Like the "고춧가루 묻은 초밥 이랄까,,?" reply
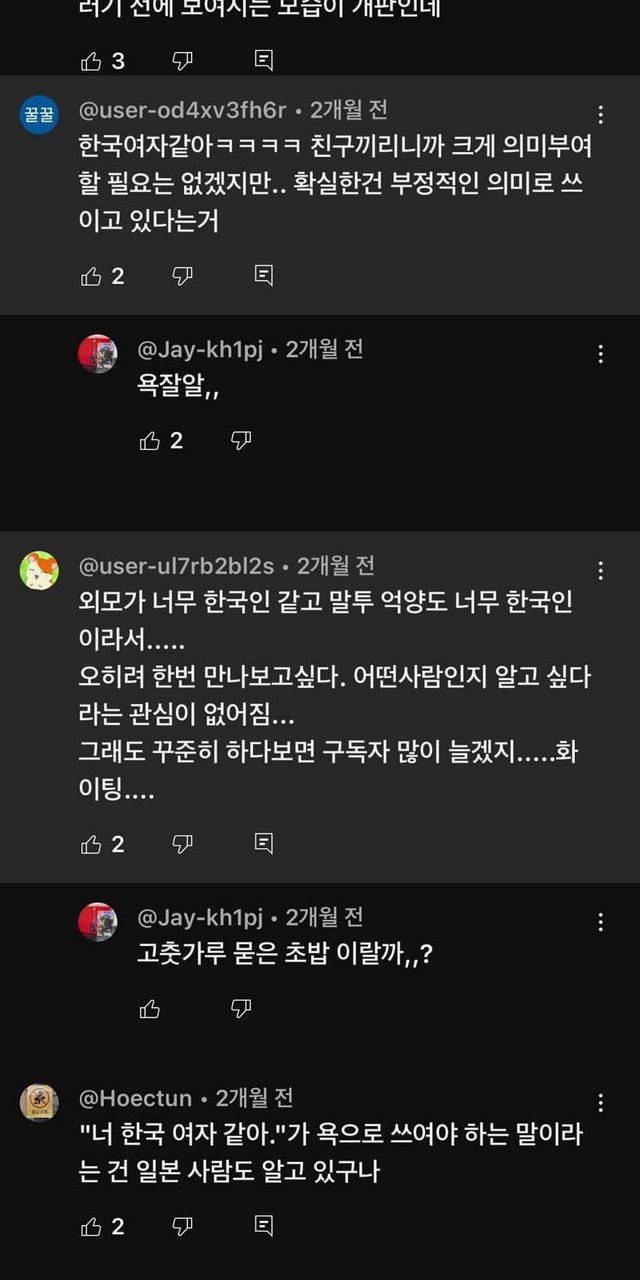Viewport: 640px width, 1280px height. tap(150, 1008)
